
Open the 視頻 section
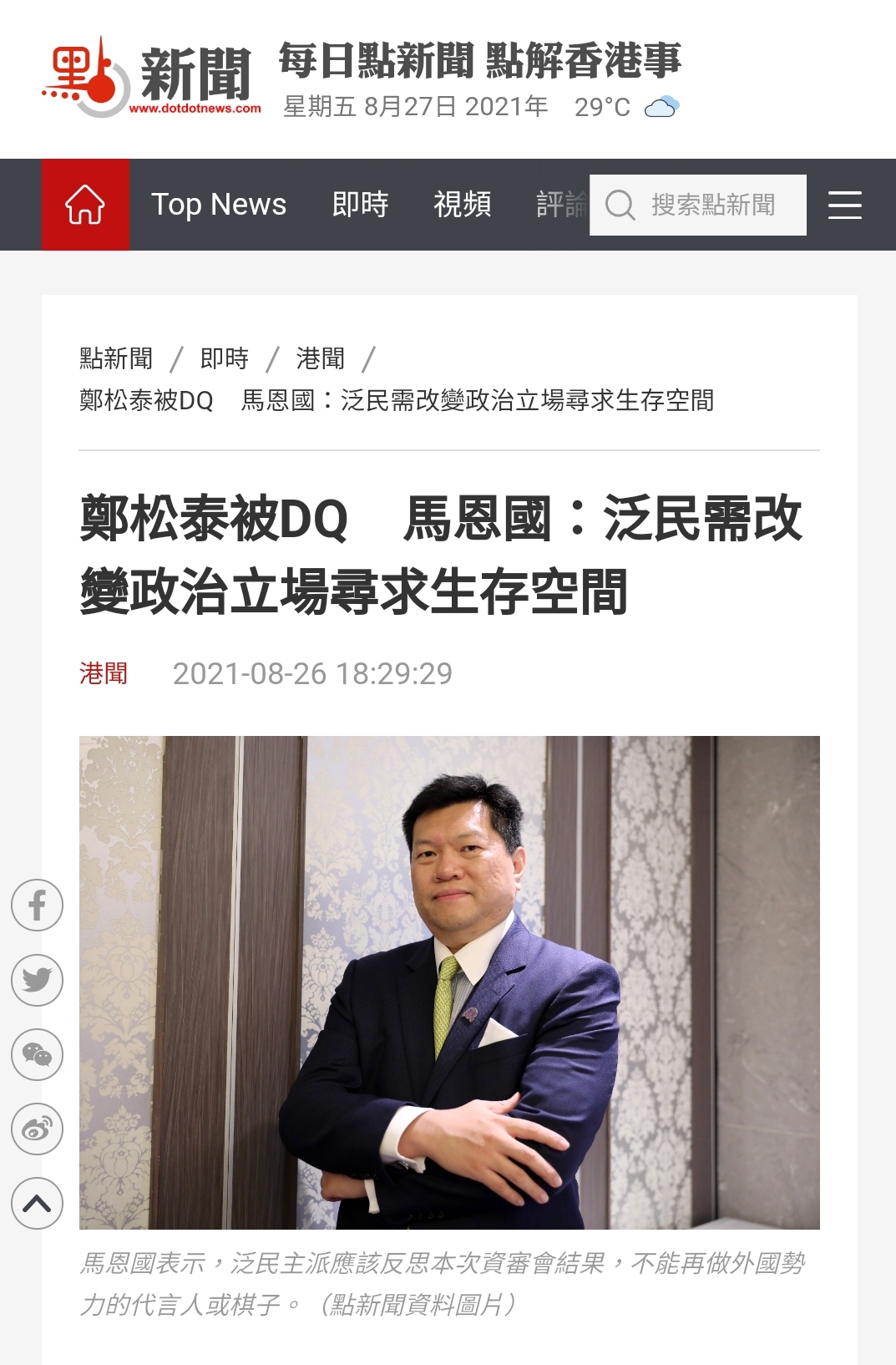coord(462,205)
